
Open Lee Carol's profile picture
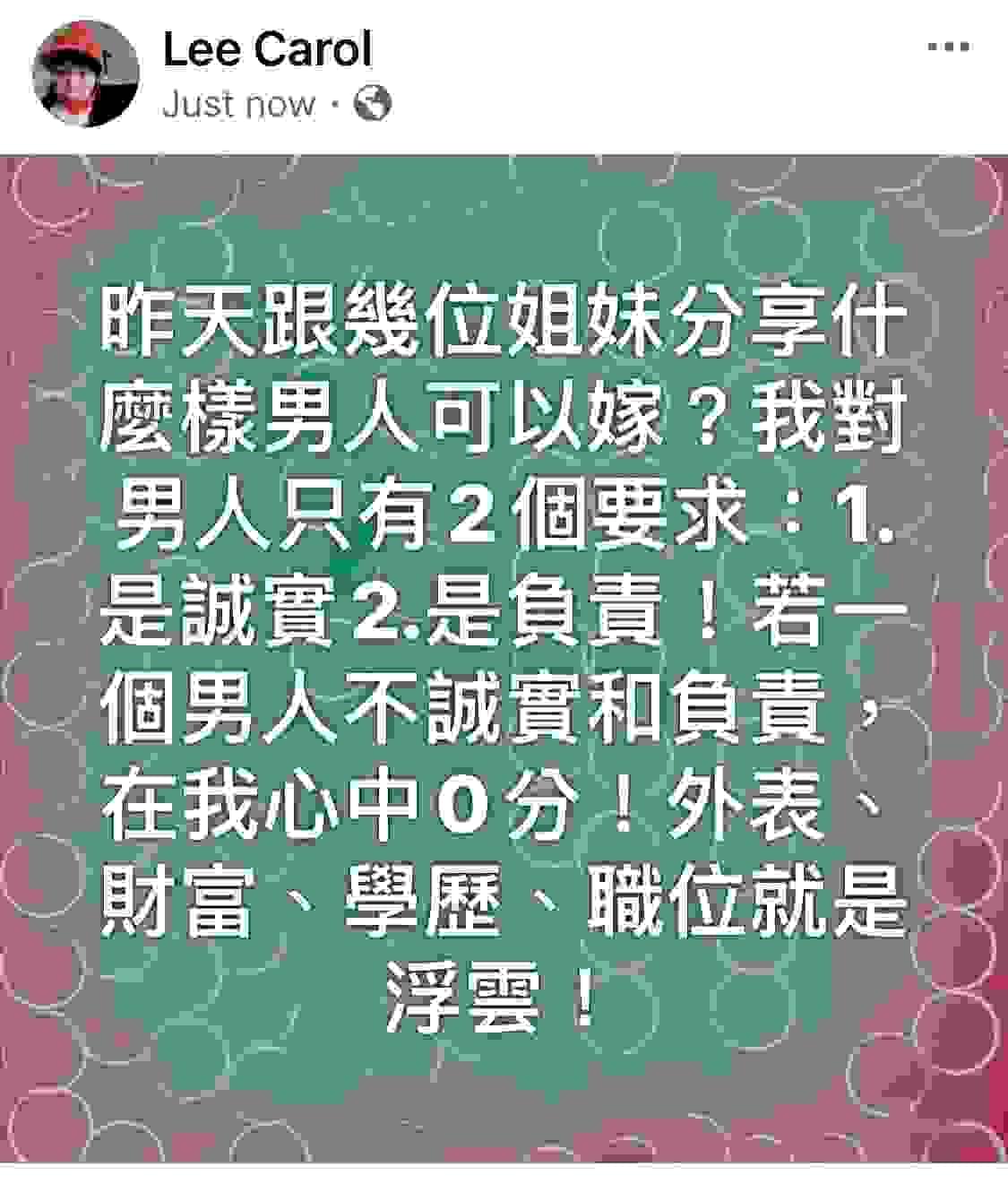pyautogui.click(x=85, y=74)
